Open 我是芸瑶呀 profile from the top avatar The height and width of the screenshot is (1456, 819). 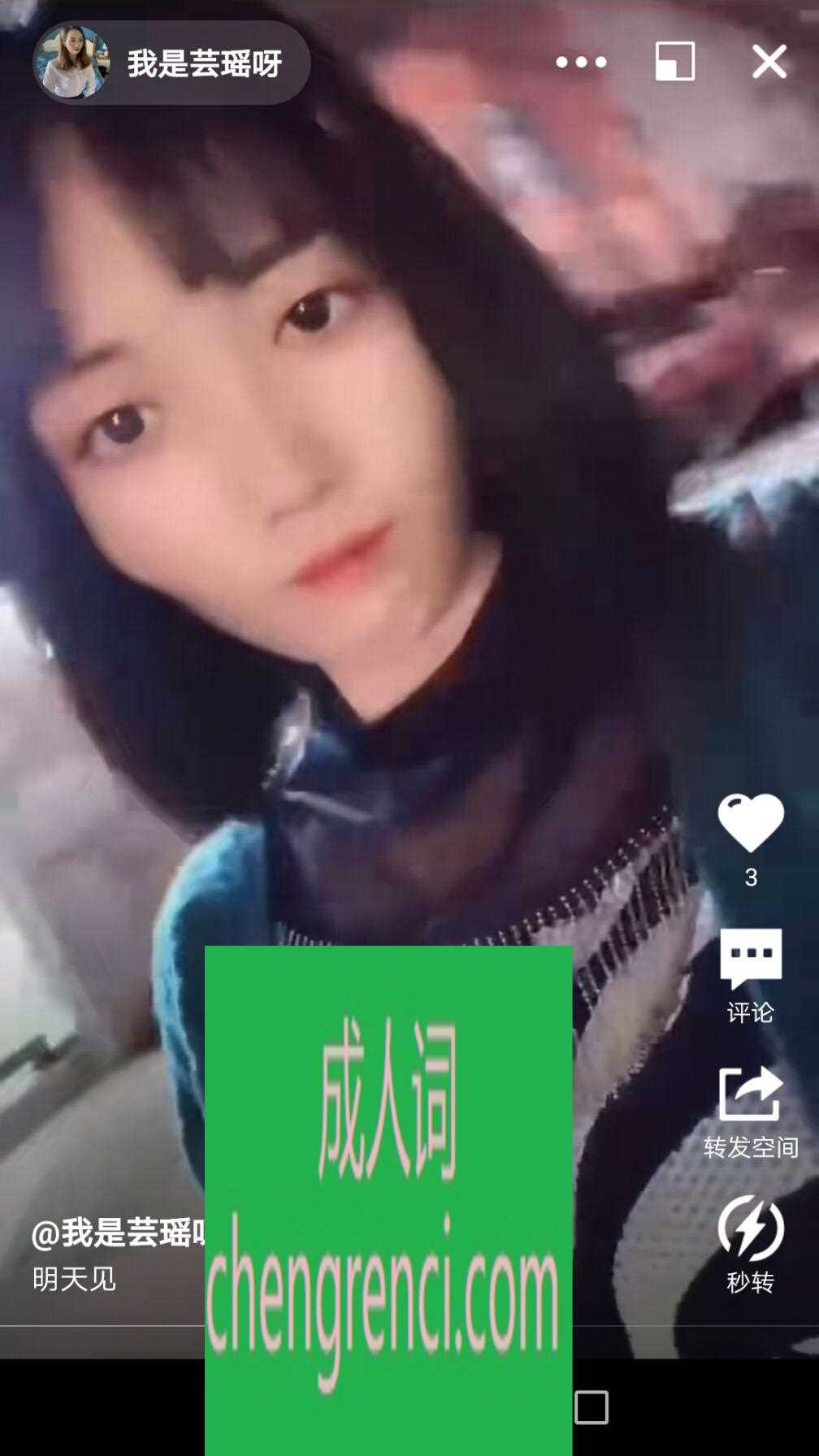[73, 62]
